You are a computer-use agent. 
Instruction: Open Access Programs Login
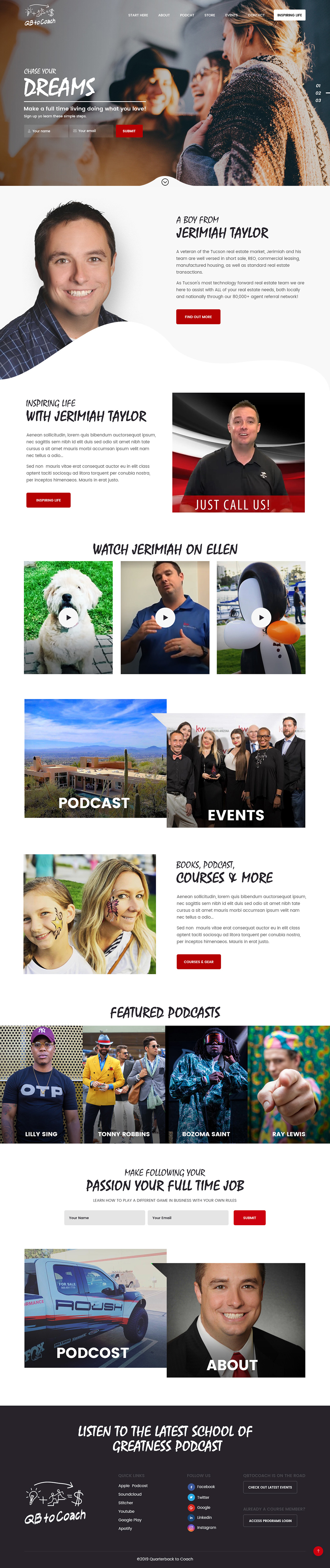(x=270, y=1521)
